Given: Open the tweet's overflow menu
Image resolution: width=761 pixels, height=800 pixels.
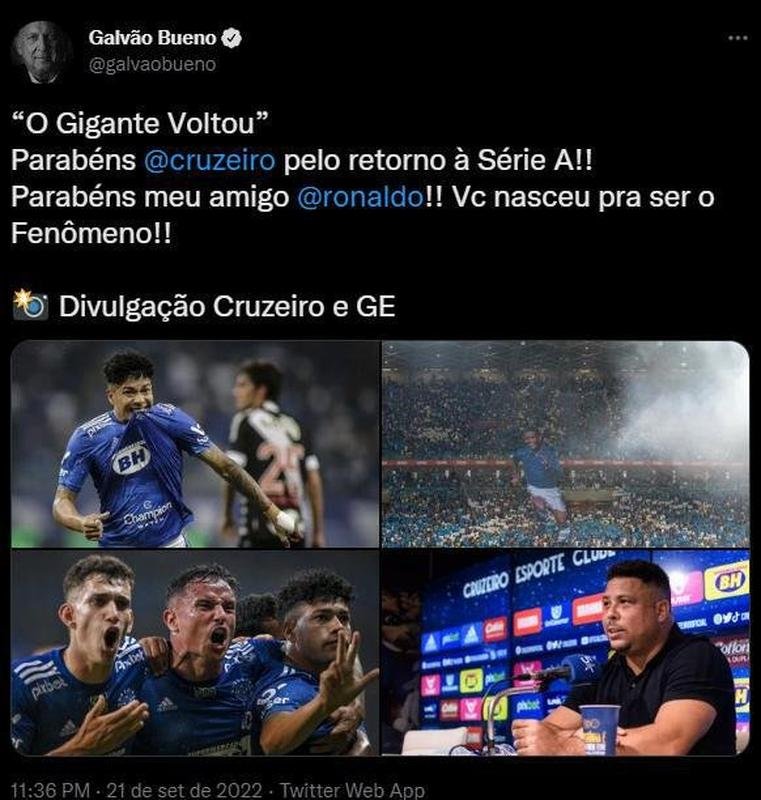Looking at the screenshot, I should 737,38.
